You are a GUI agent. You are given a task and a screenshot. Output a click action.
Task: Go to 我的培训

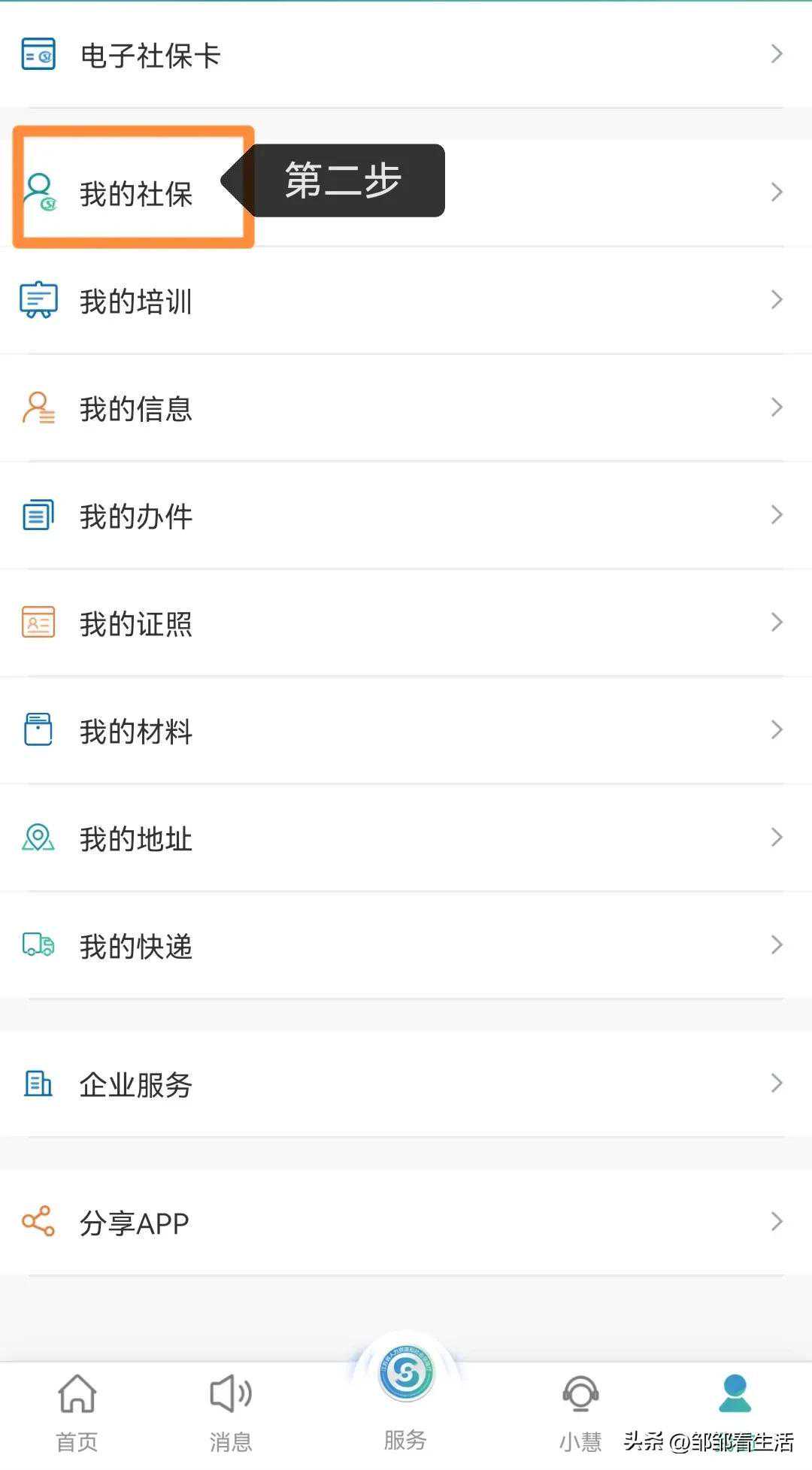(x=136, y=302)
